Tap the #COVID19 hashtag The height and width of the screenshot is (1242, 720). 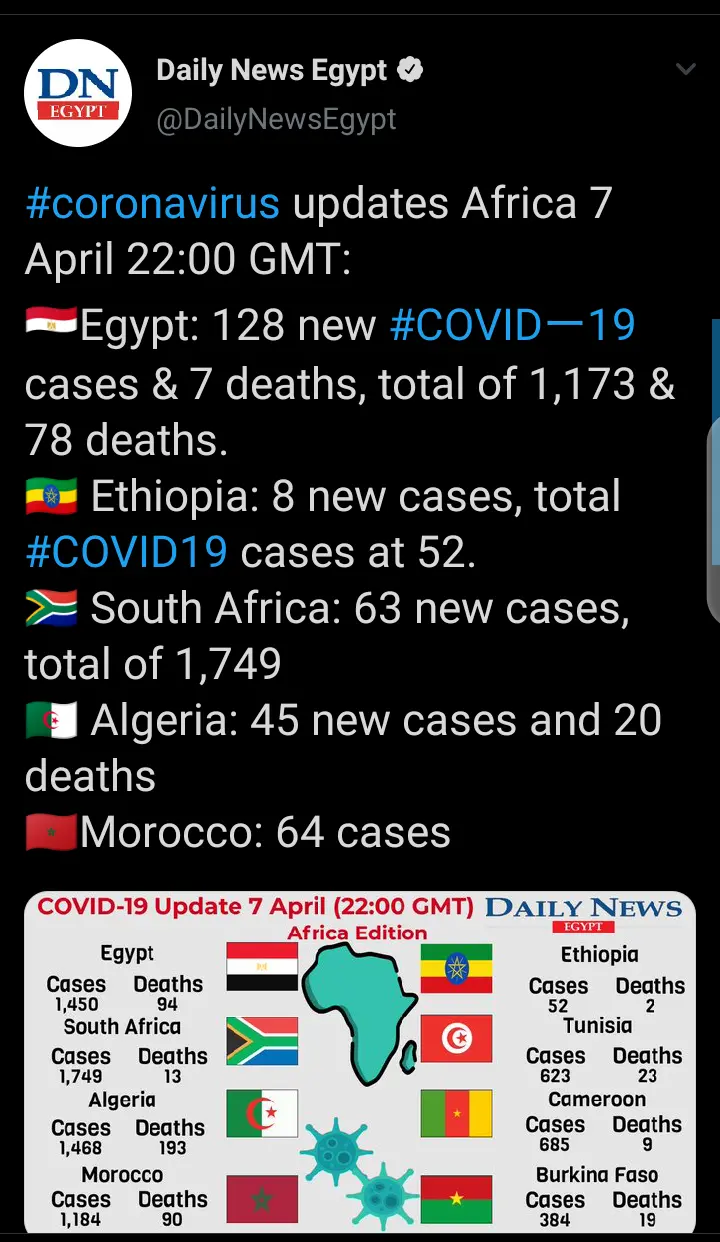(x=126, y=552)
